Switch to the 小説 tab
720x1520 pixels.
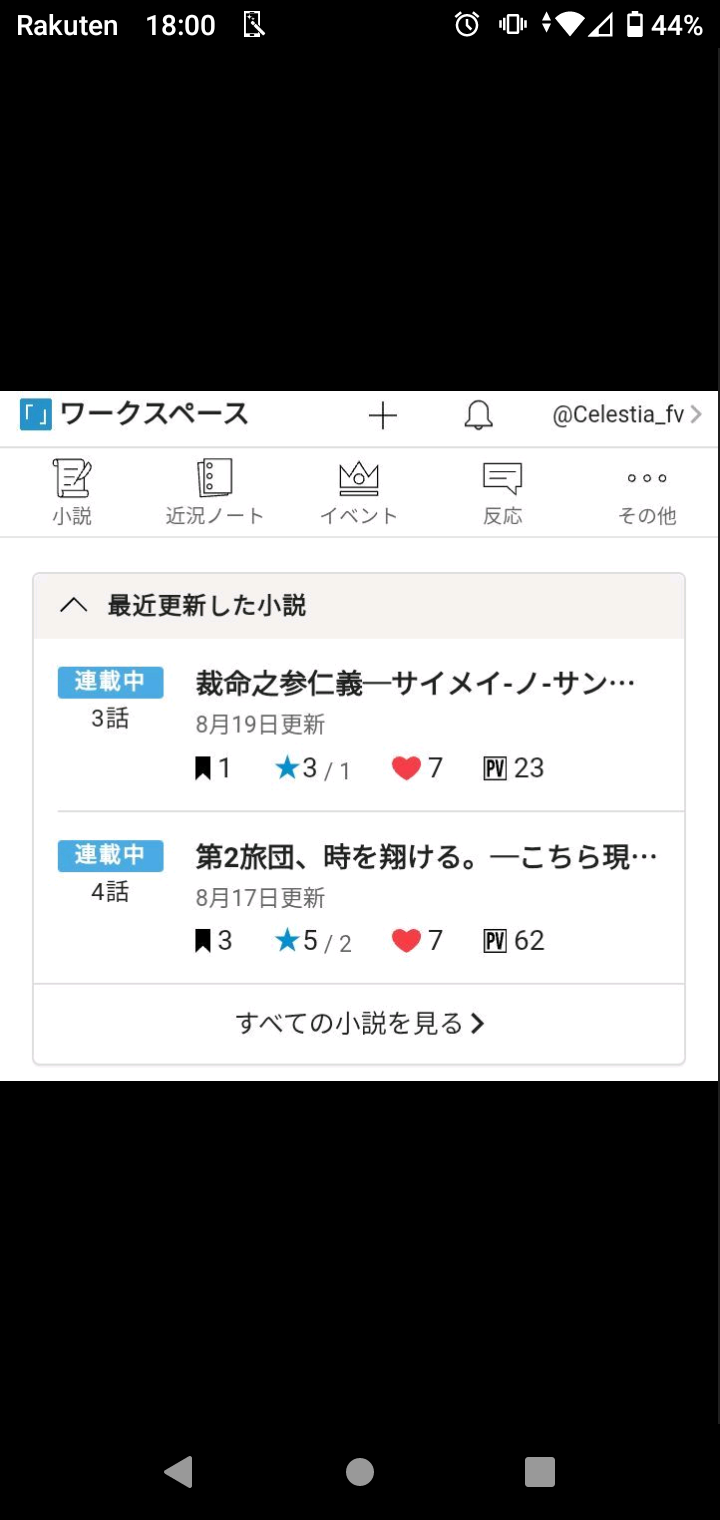tap(72, 492)
